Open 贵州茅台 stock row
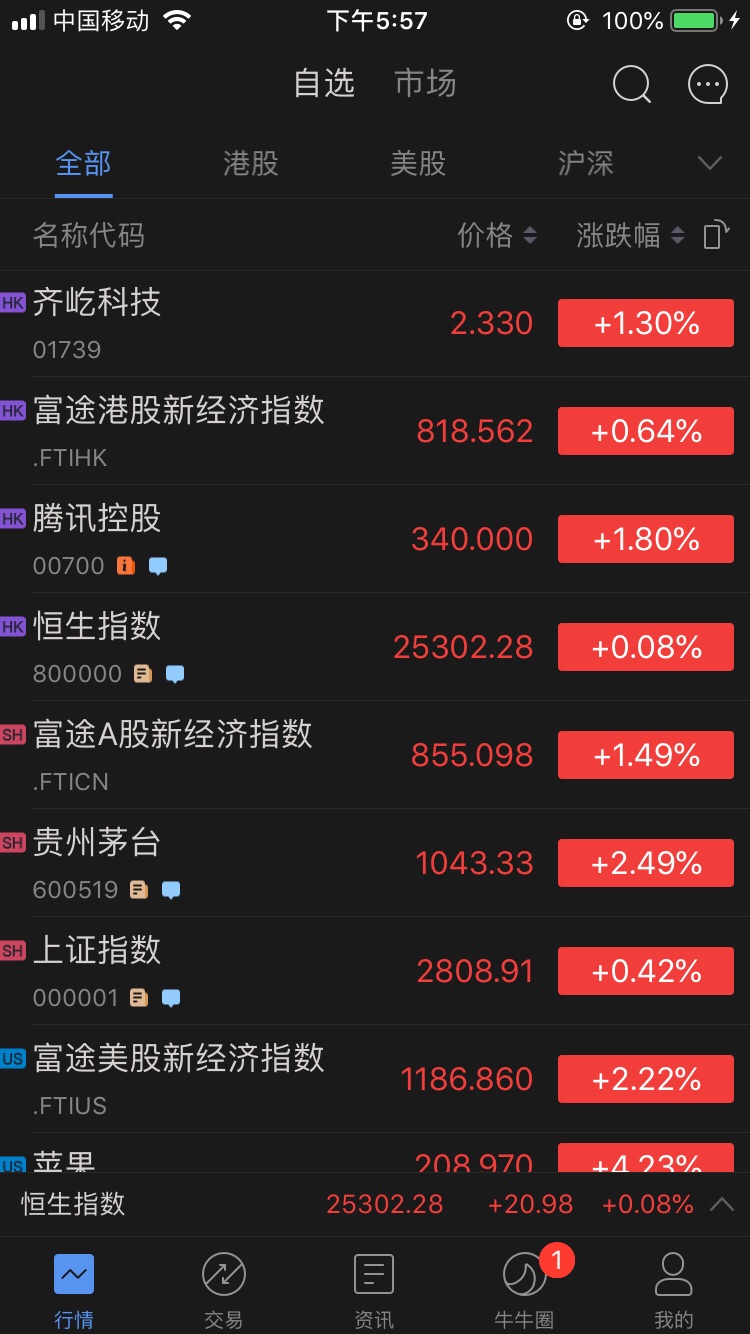 375,864
